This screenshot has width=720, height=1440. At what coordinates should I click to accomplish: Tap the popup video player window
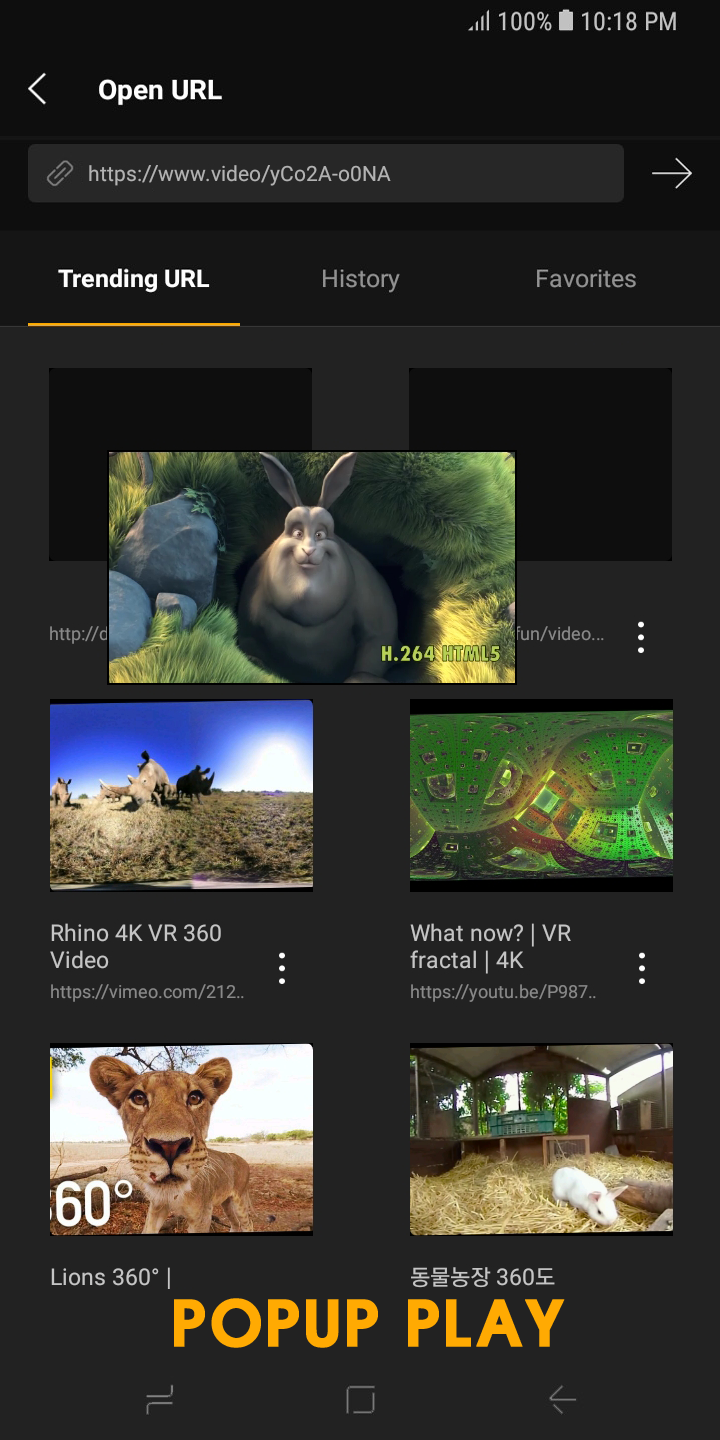click(311, 567)
